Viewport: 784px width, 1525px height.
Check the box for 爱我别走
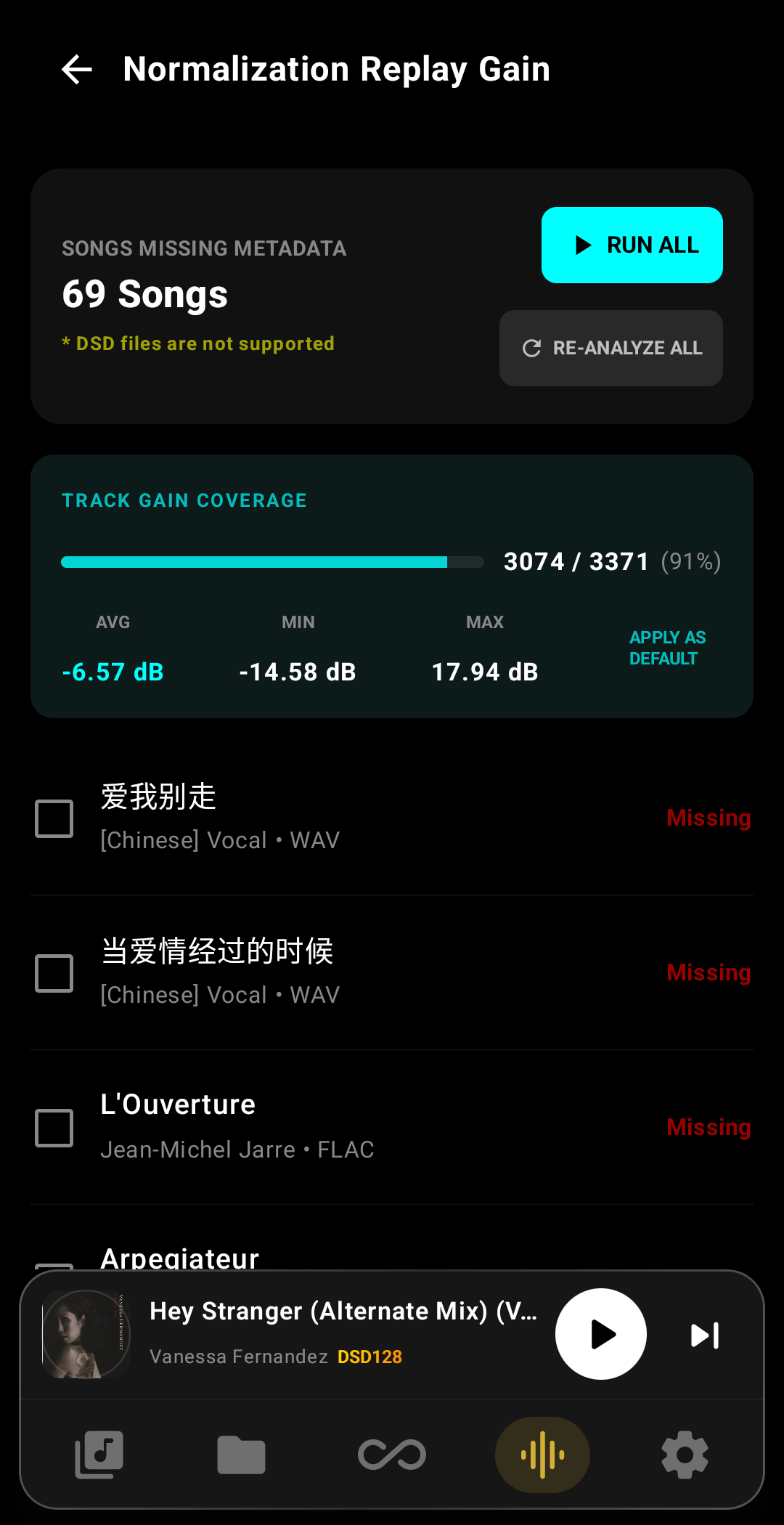(x=54, y=818)
